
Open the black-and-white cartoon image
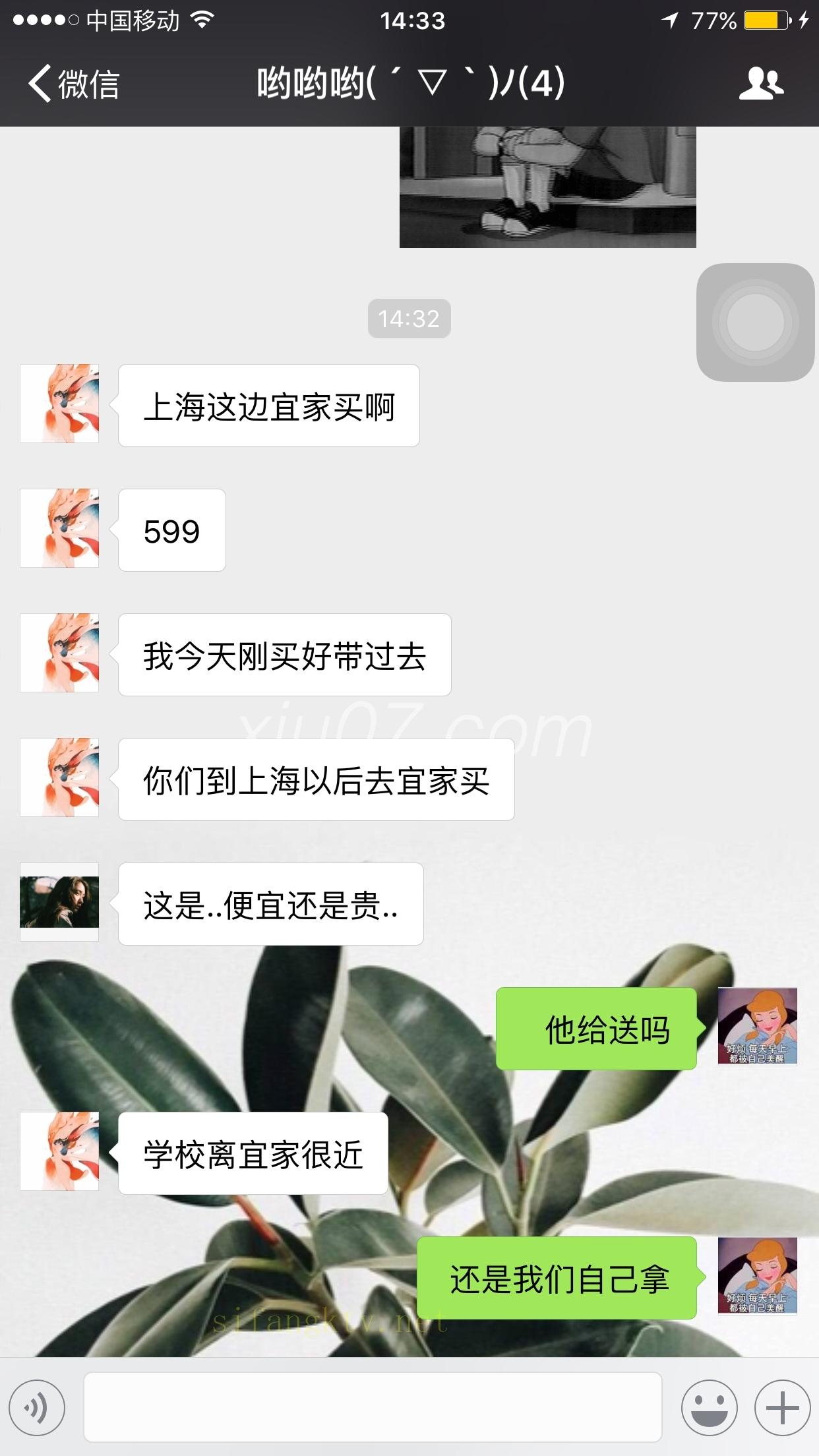[x=547, y=187]
